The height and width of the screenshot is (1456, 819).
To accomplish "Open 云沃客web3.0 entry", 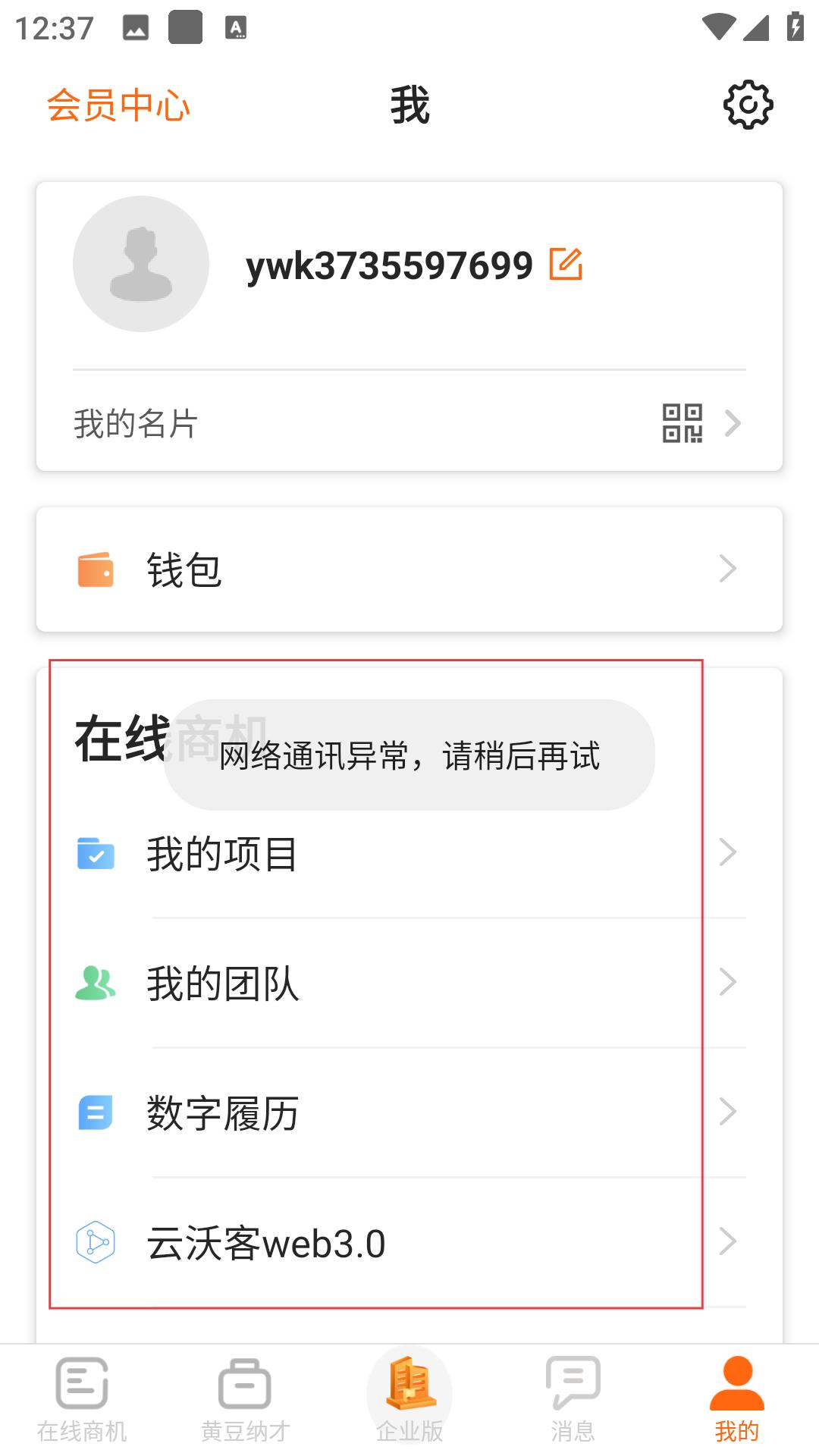I will click(x=409, y=1242).
